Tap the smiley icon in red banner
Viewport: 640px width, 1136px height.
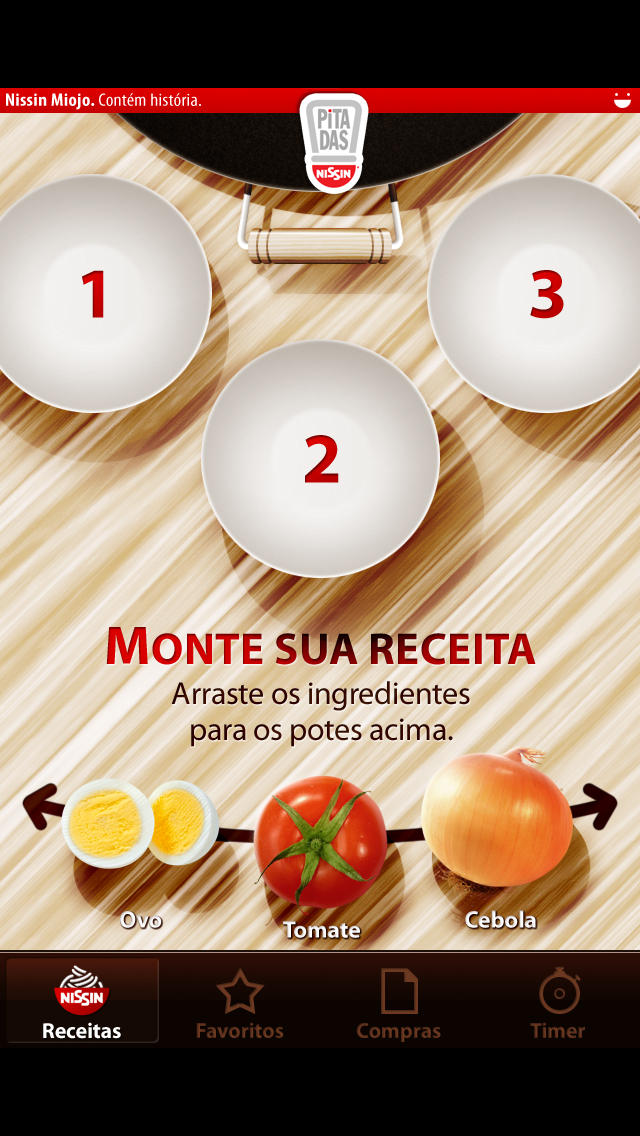[623, 100]
